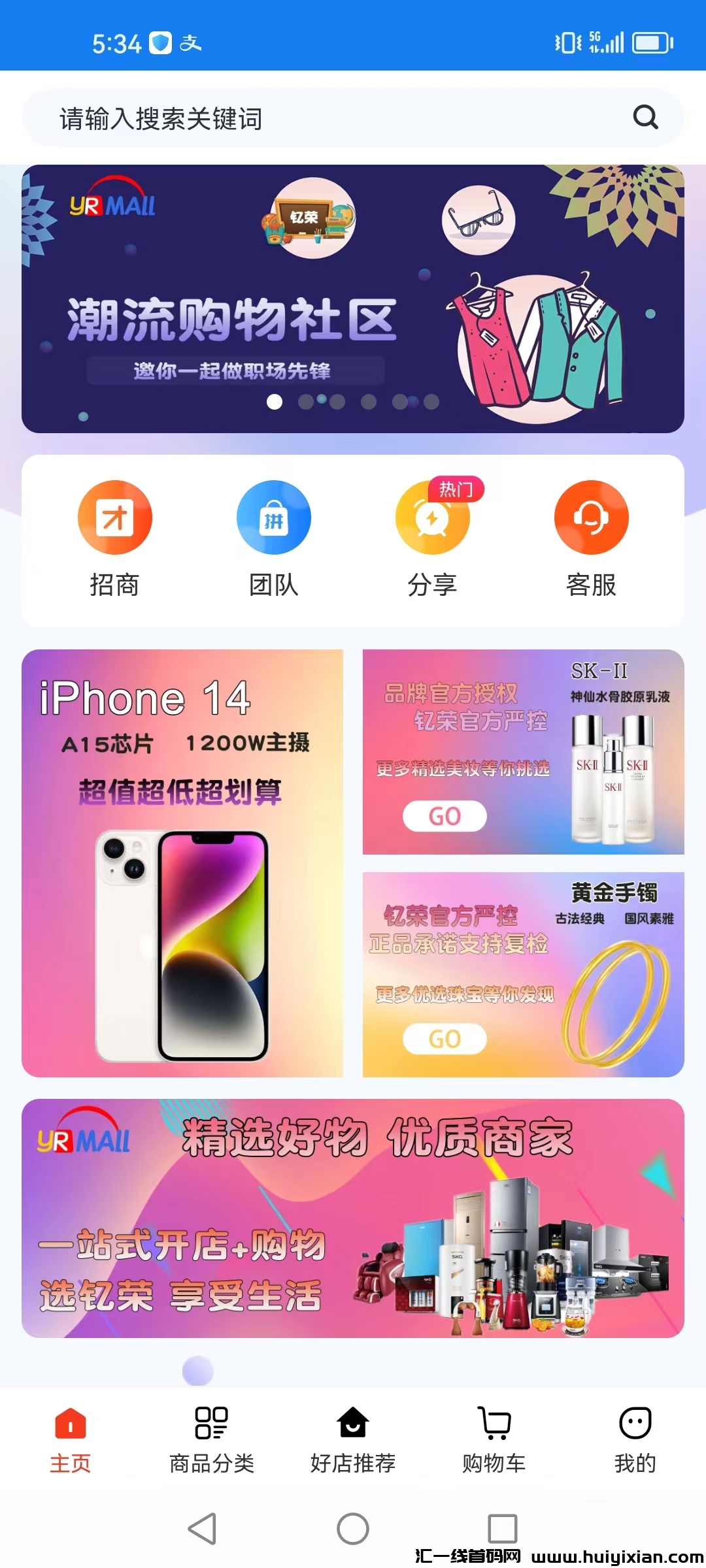
Task: Tap the magnifier search icon
Action: tap(645, 118)
